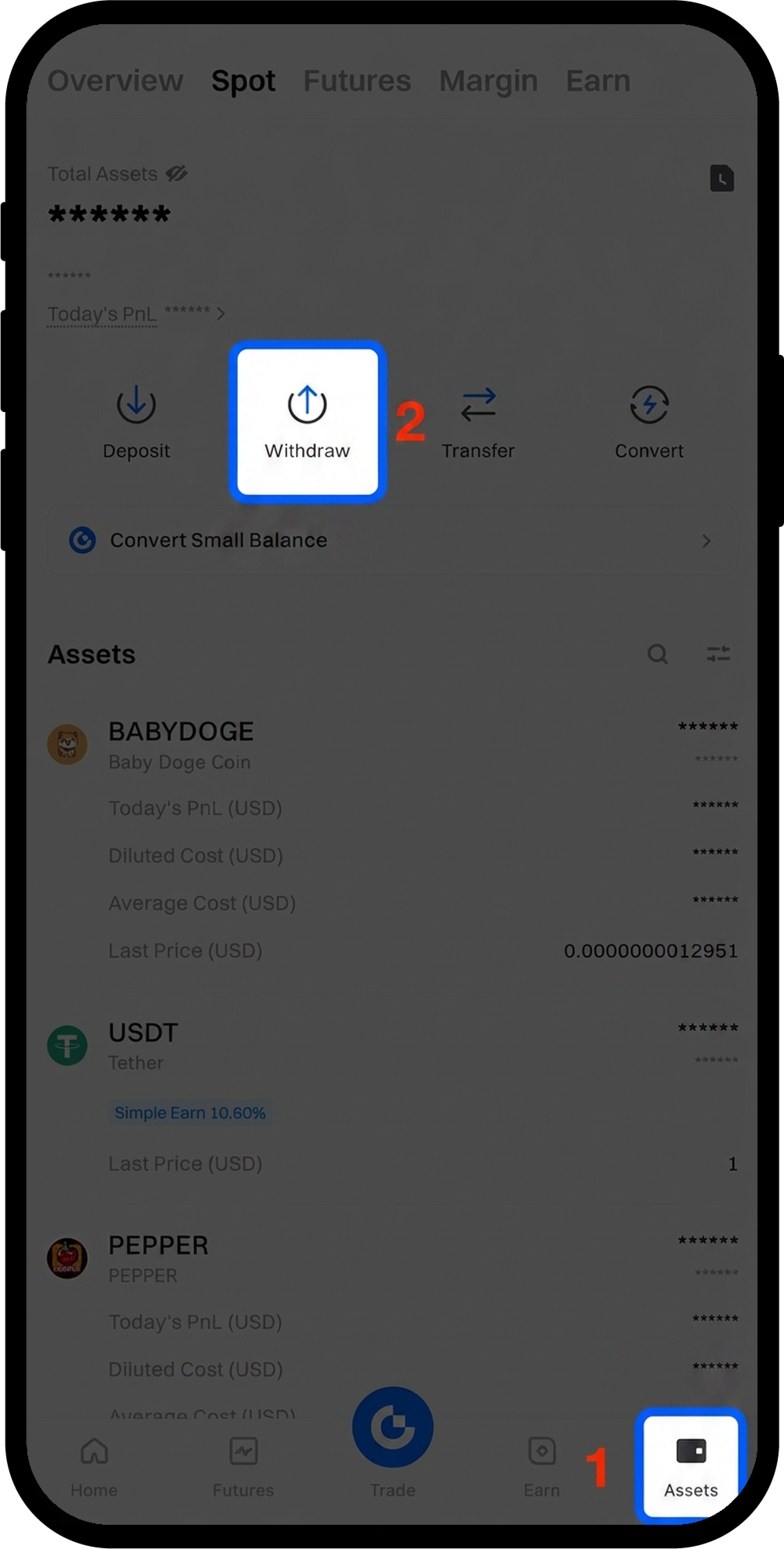Open the asset history icon
Image resolution: width=784 pixels, height=1549 pixels.
click(722, 179)
